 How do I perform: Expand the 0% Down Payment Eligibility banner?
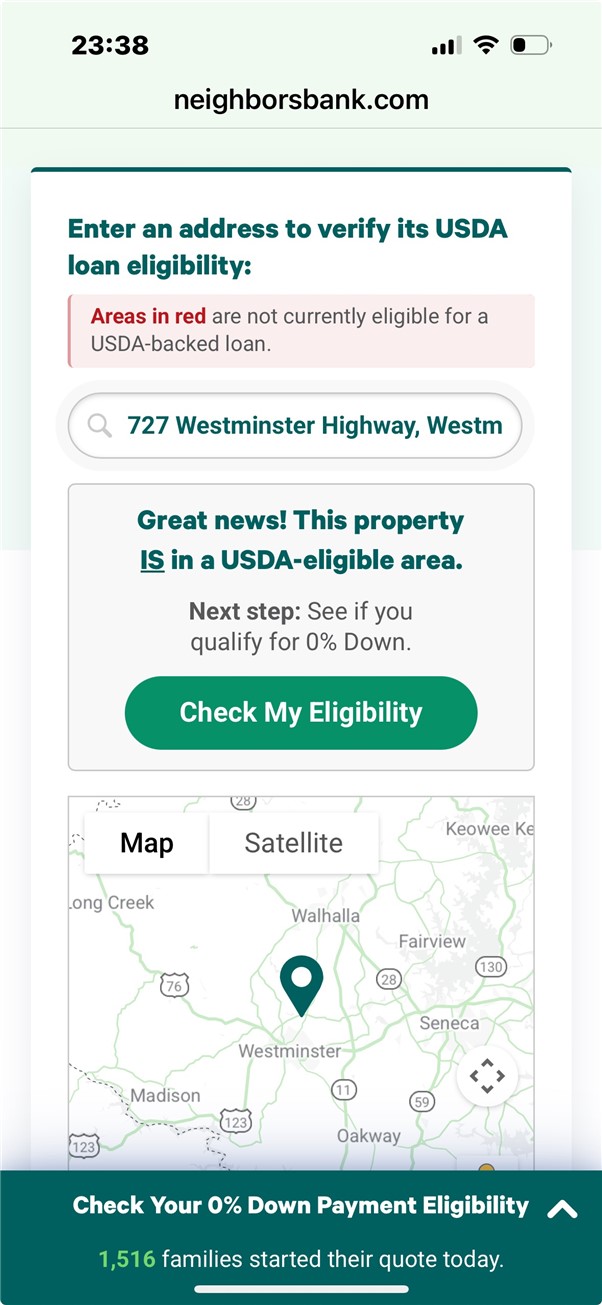coord(562,1208)
